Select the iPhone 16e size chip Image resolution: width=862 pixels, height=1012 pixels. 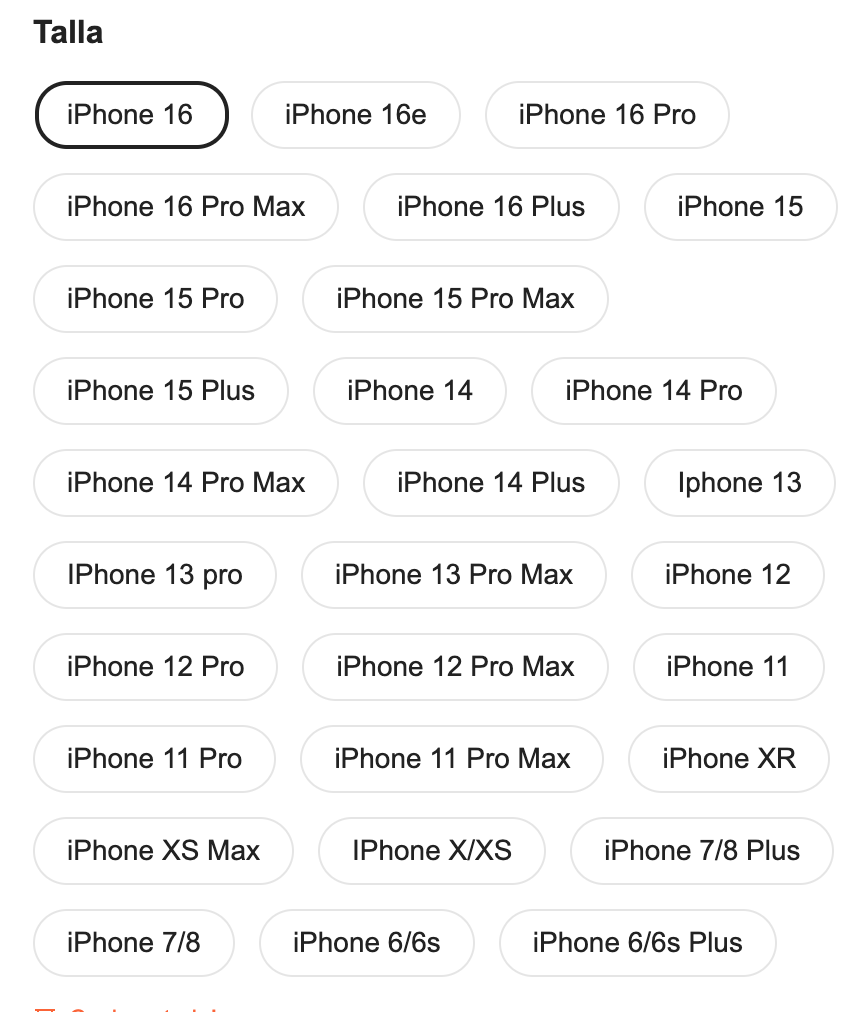(x=355, y=115)
